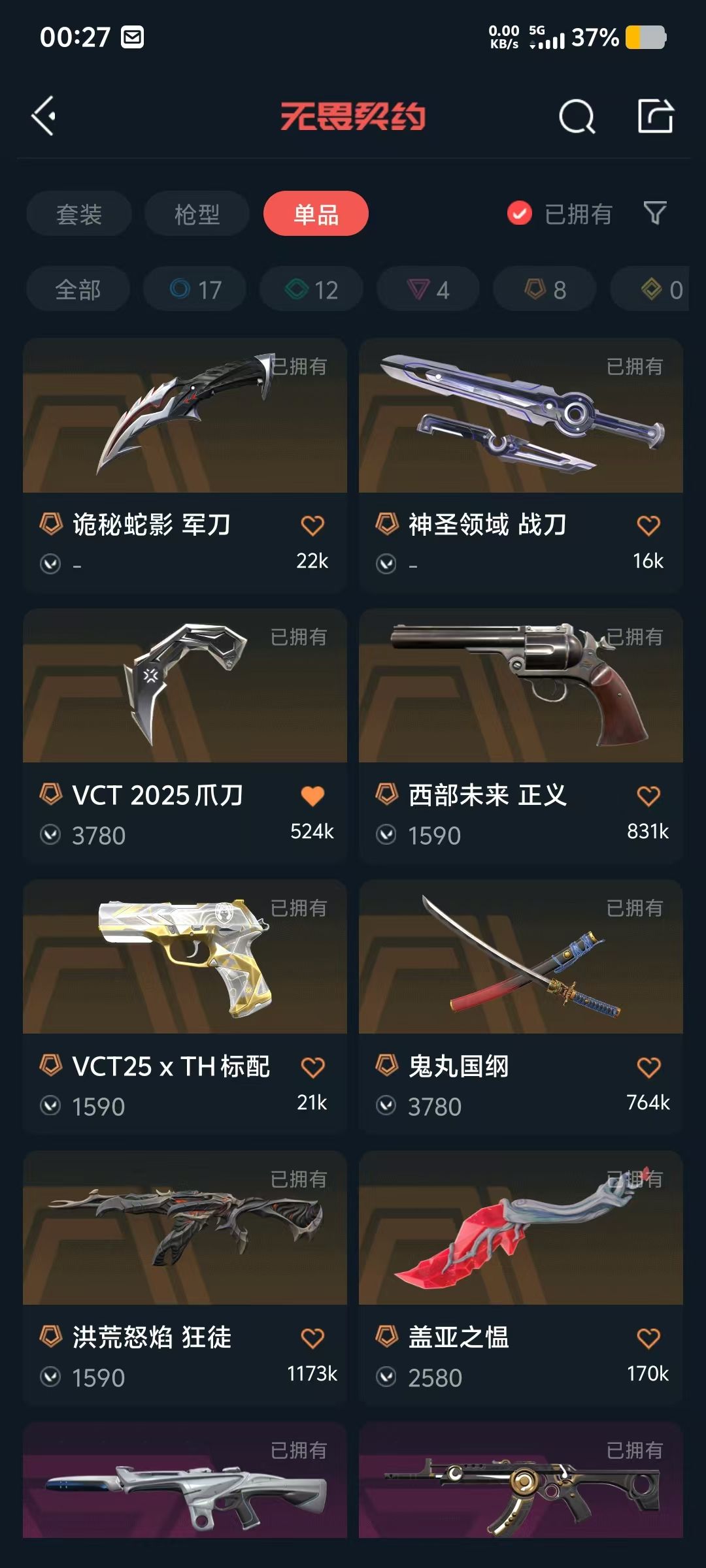Filter by the blue tier chip showing 17

coord(195,289)
